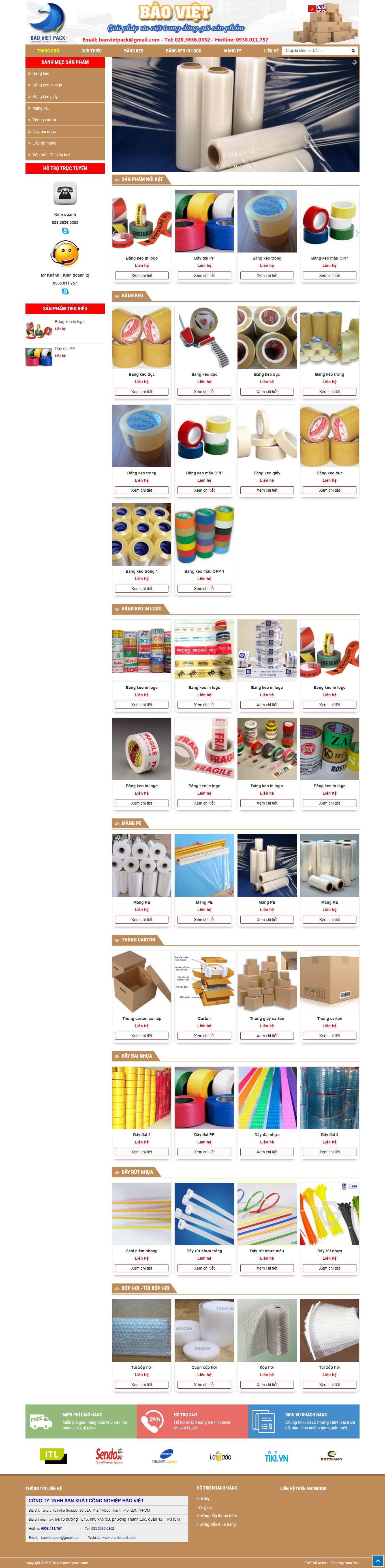Open the Thùng carton có nắp product image
Image resolution: width=385 pixels, height=1568 pixels.
(142, 982)
